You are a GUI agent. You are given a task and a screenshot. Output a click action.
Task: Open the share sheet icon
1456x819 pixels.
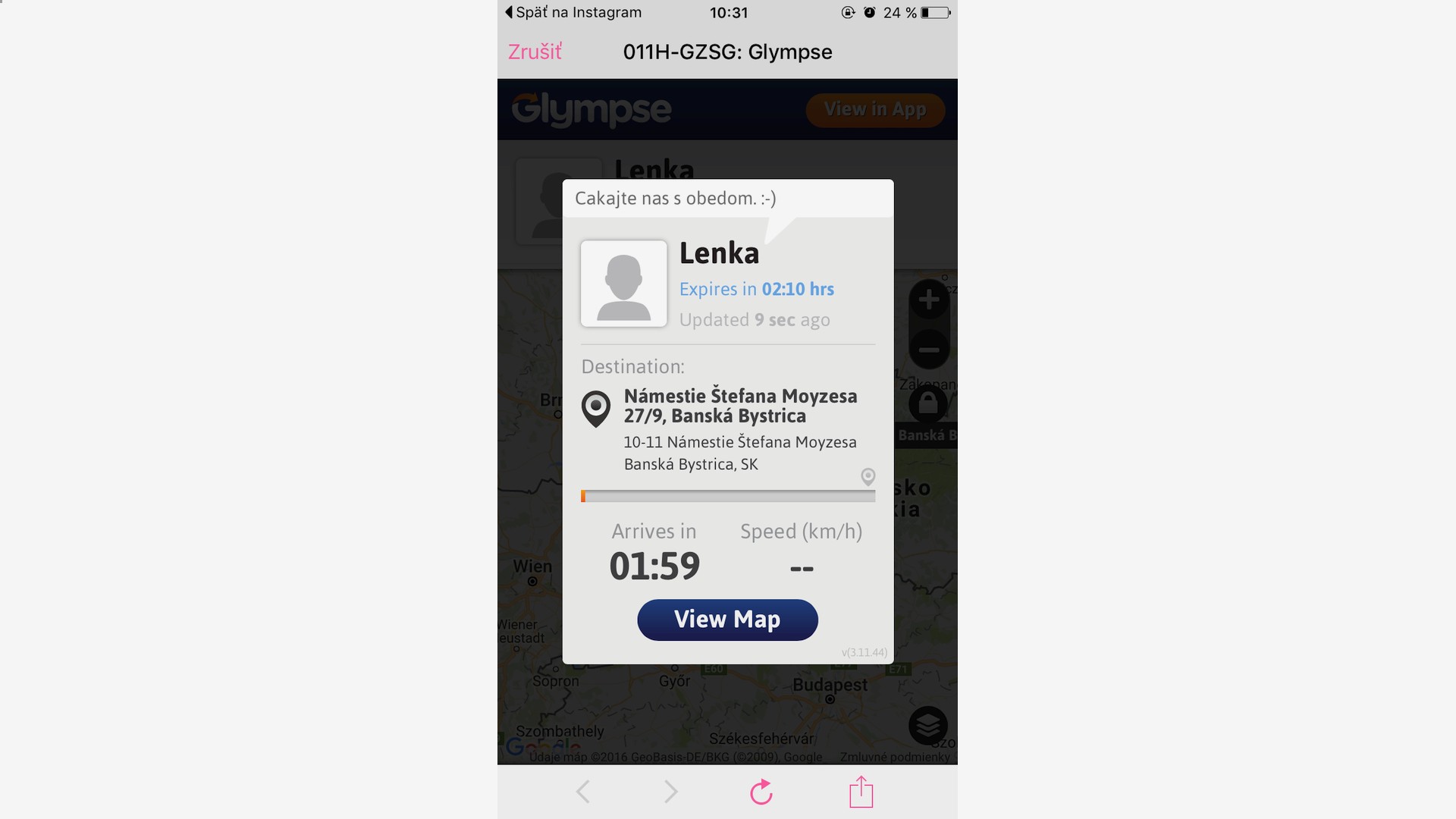pos(861,792)
